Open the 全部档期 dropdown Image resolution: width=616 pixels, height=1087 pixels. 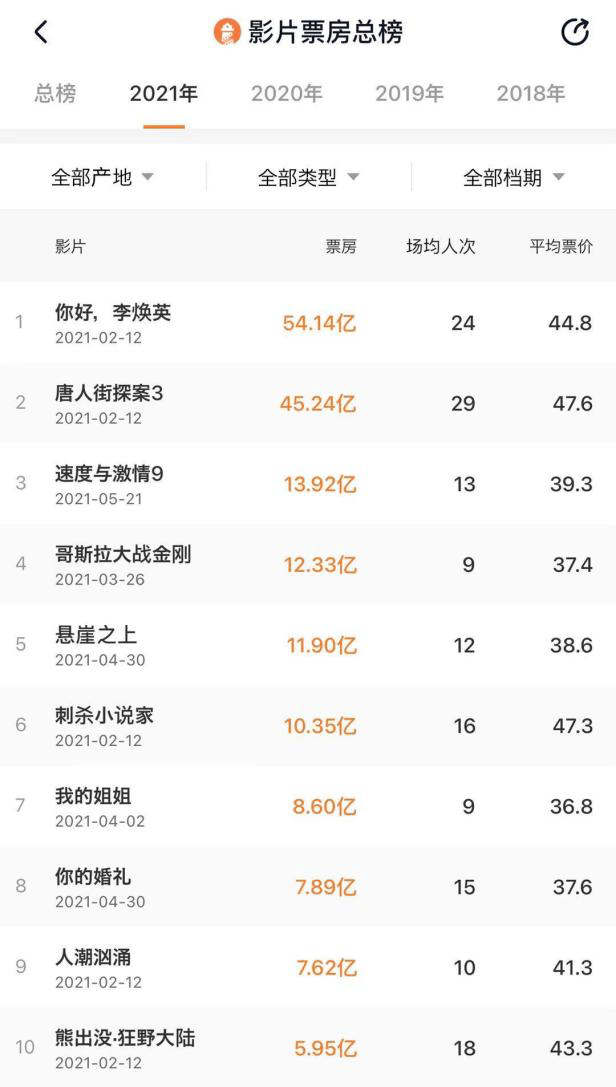(x=513, y=177)
